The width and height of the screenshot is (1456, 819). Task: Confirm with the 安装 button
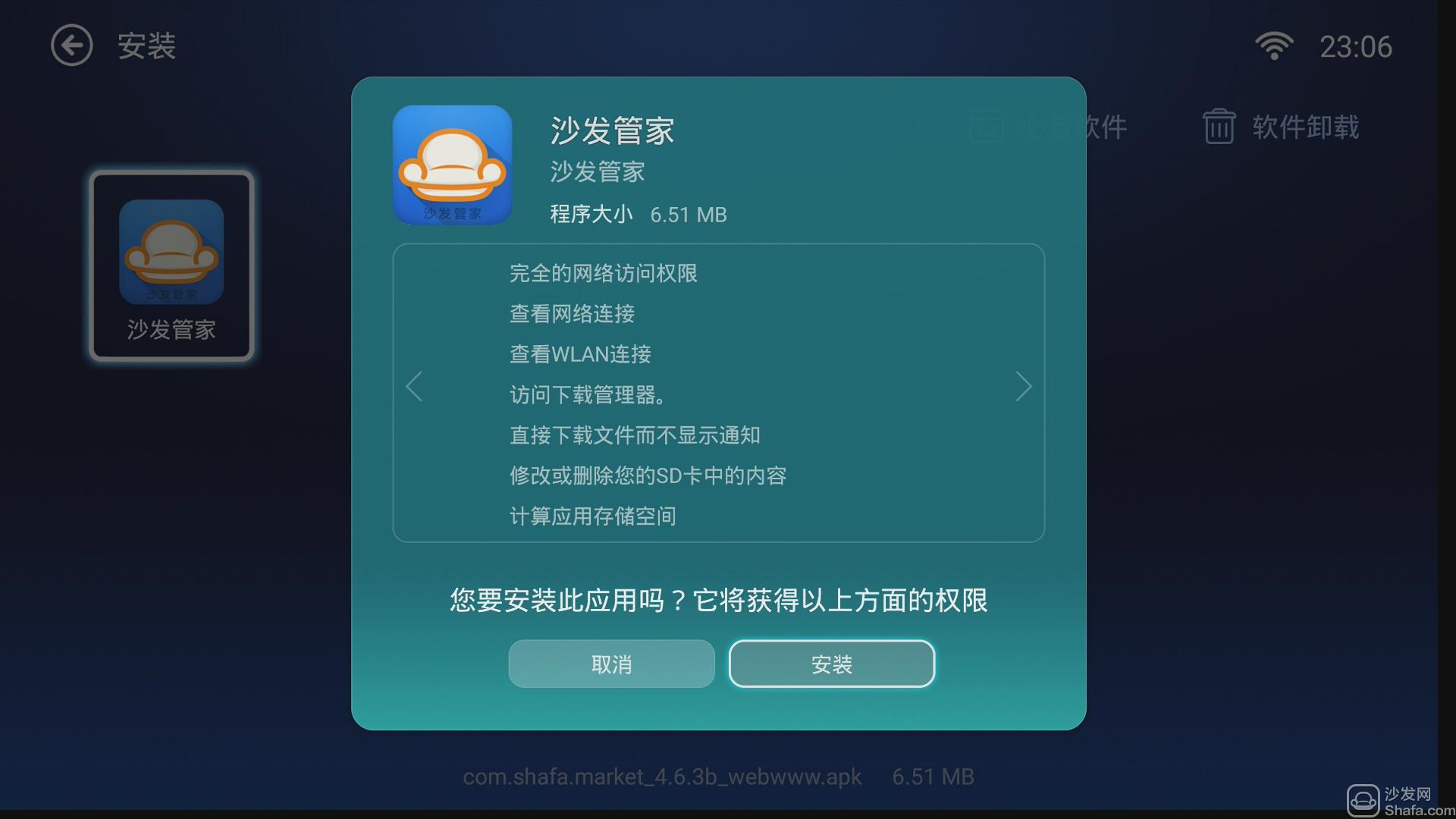pyautogui.click(x=832, y=664)
